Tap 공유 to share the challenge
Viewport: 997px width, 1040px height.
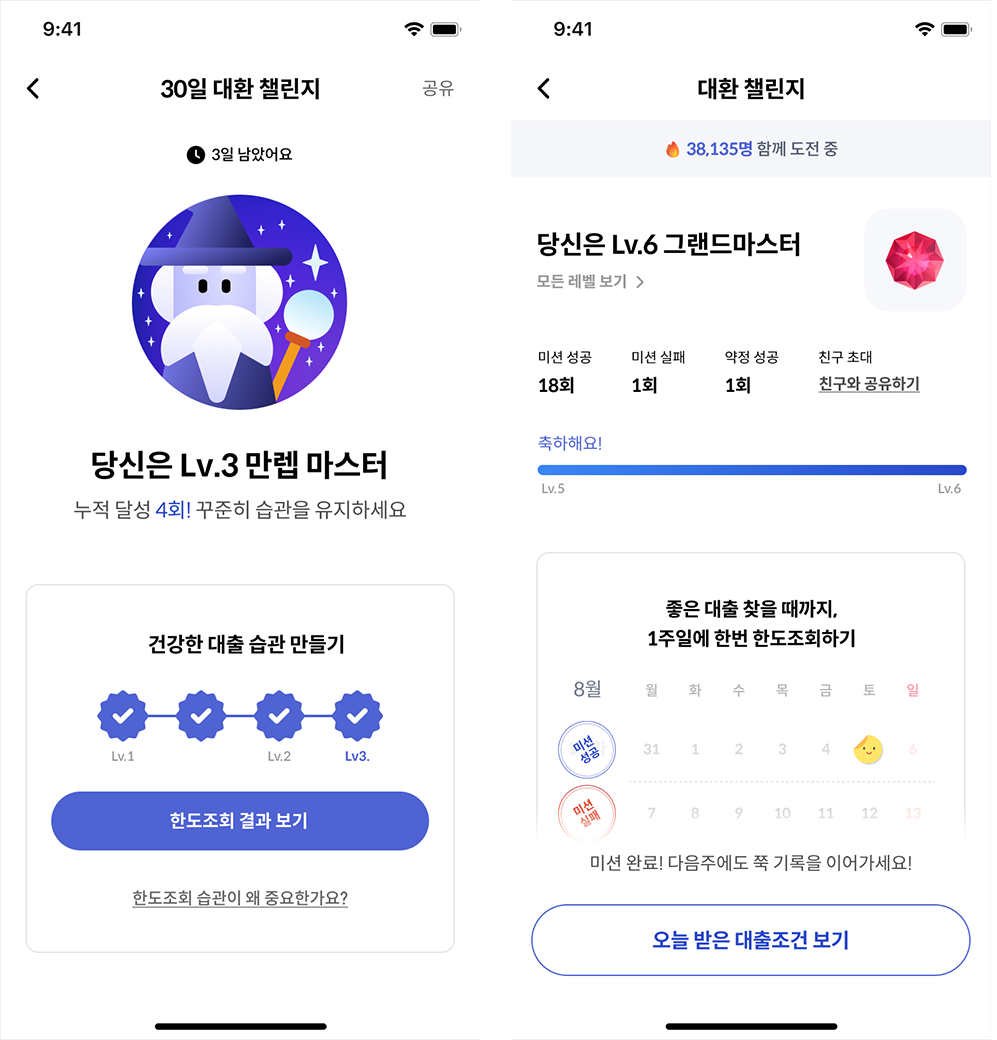438,89
